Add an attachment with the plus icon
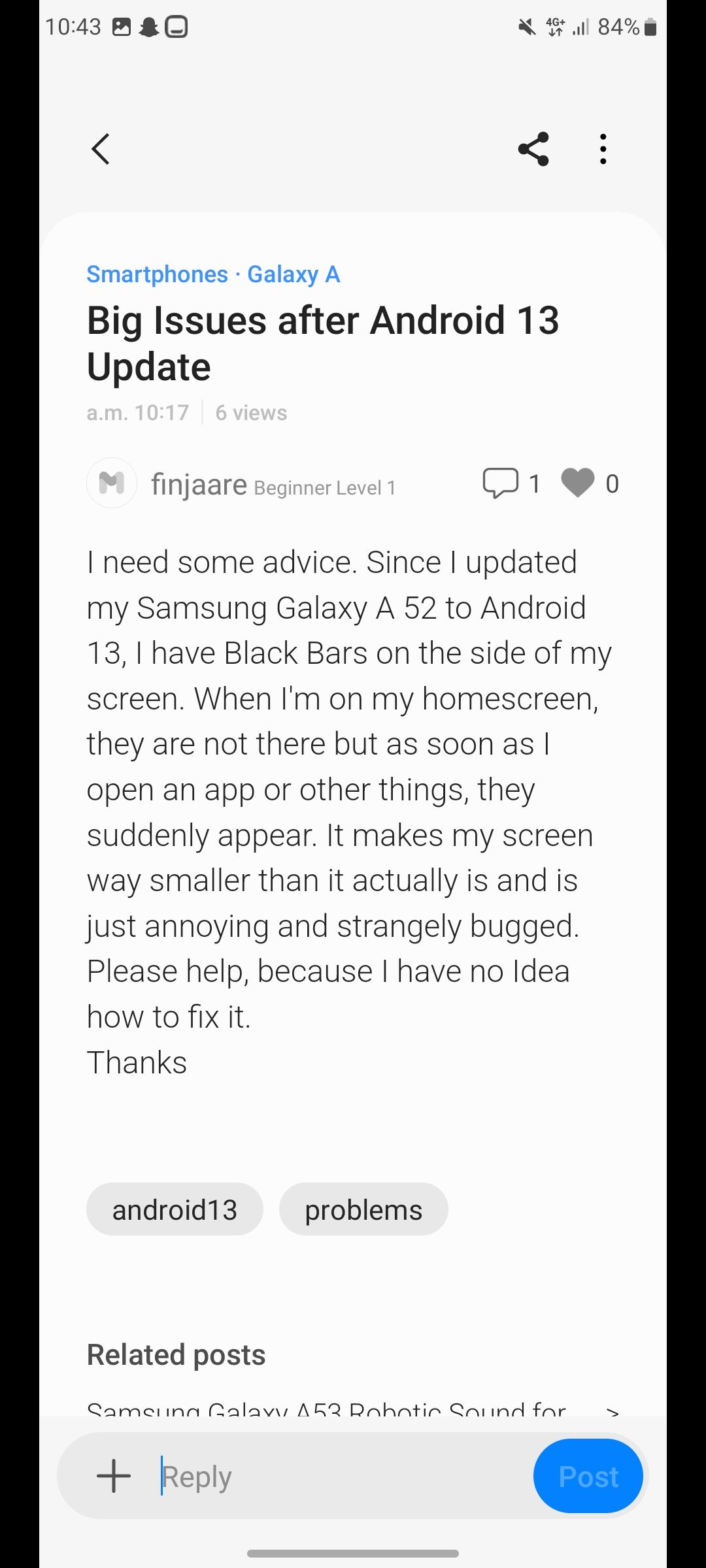This screenshot has height=1568, width=706. 114,1476
